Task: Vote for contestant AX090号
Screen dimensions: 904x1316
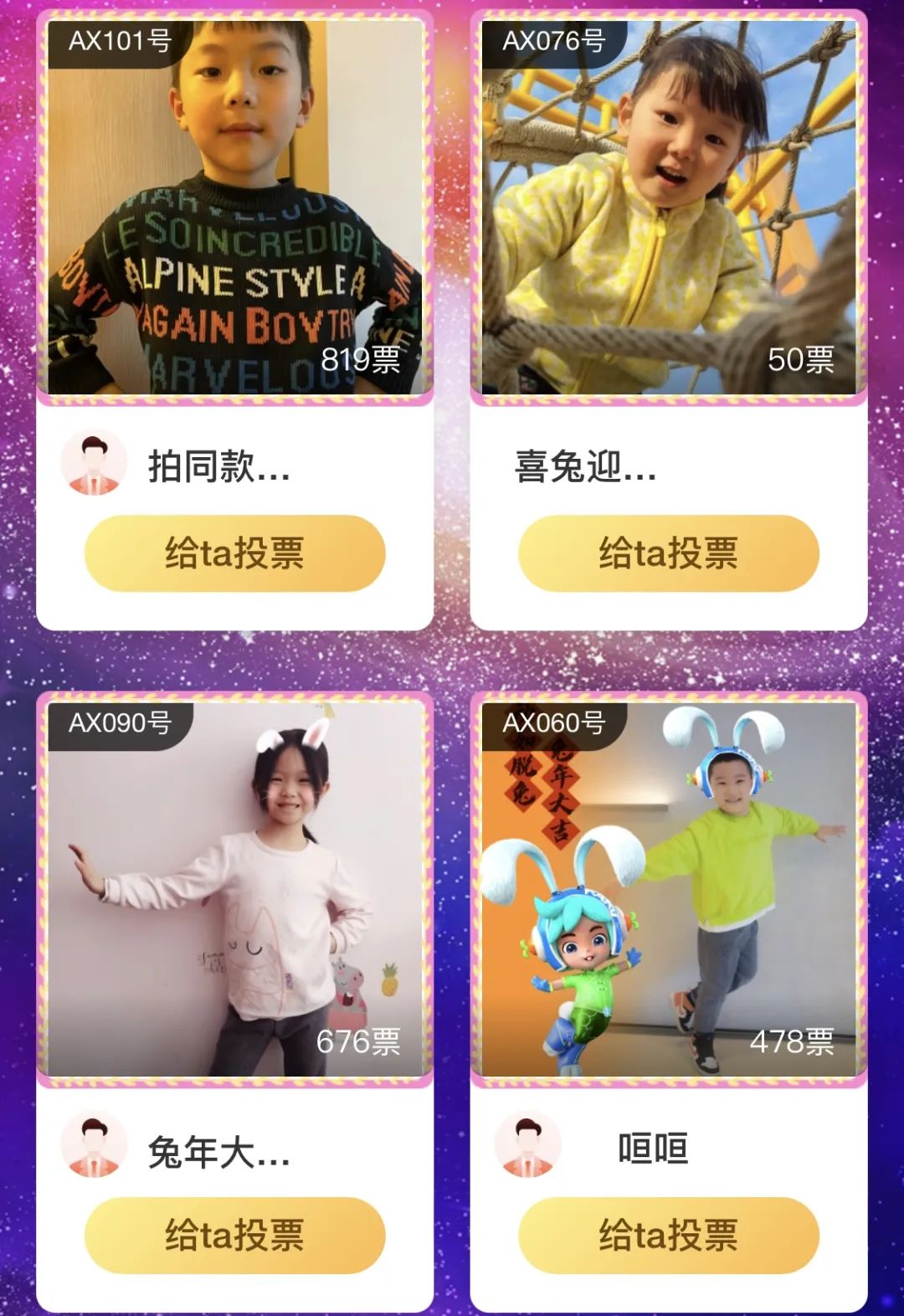Action: click(234, 1236)
